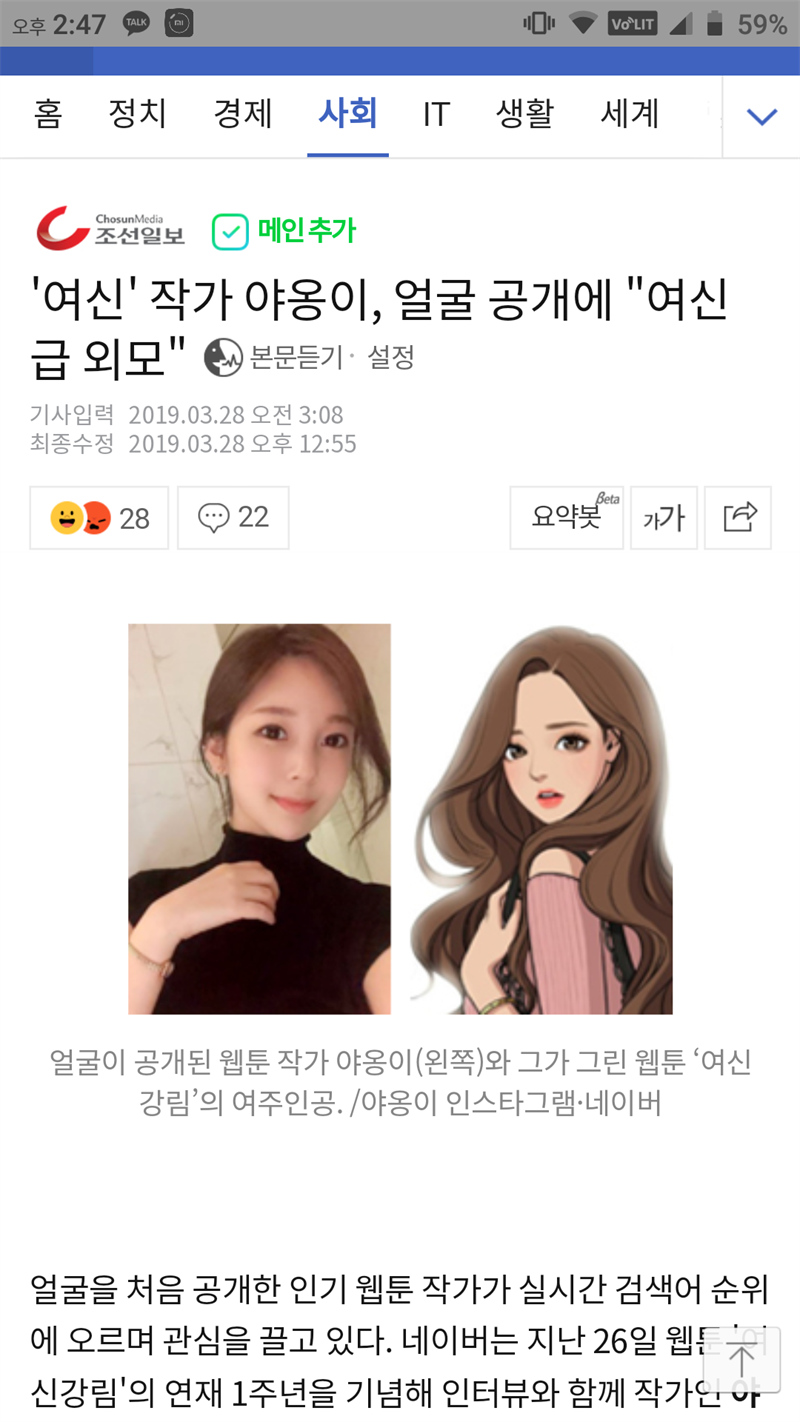Open the emoji reactions button
The height and width of the screenshot is (1422, 800).
pyautogui.click(x=99, y=518)
